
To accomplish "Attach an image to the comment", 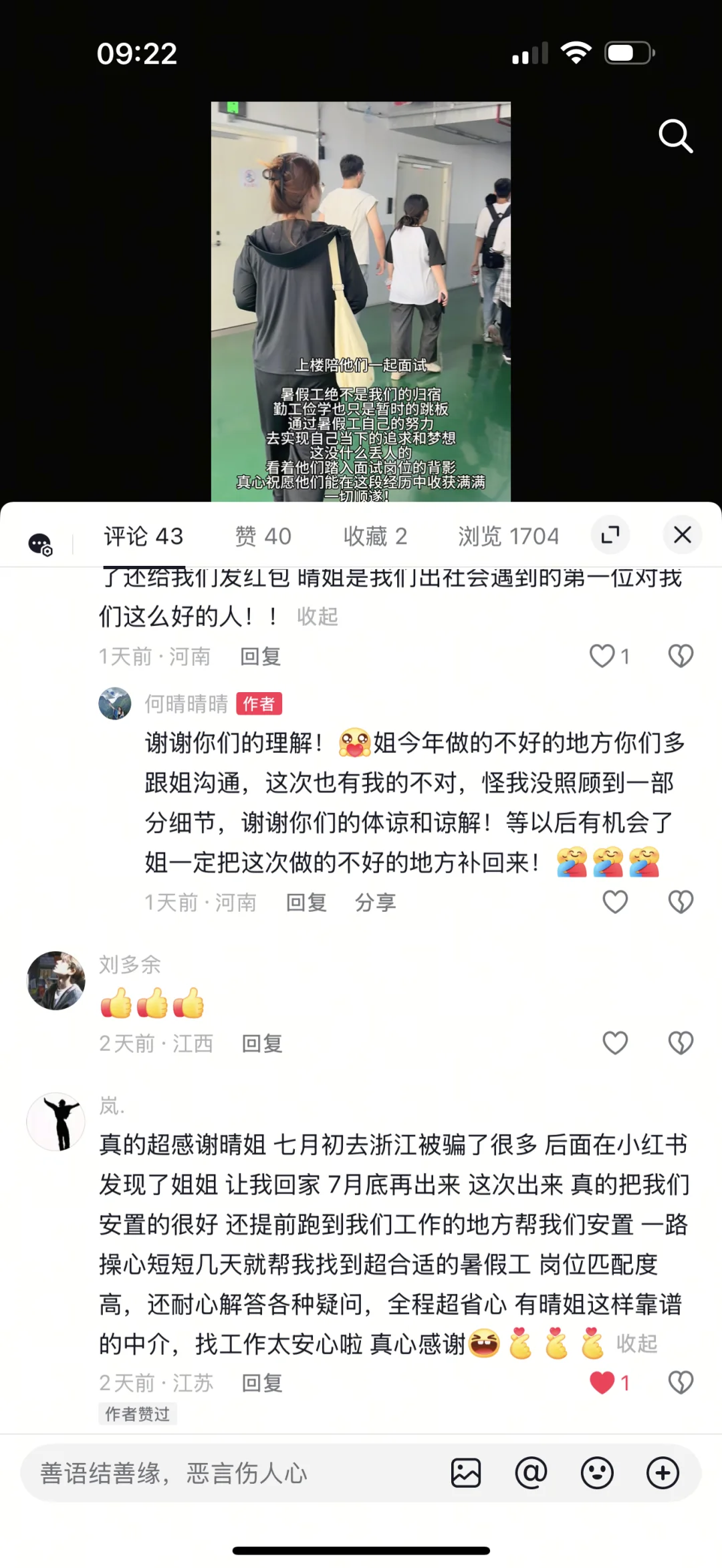I will pyautogui.click(x=466, y=1472).
